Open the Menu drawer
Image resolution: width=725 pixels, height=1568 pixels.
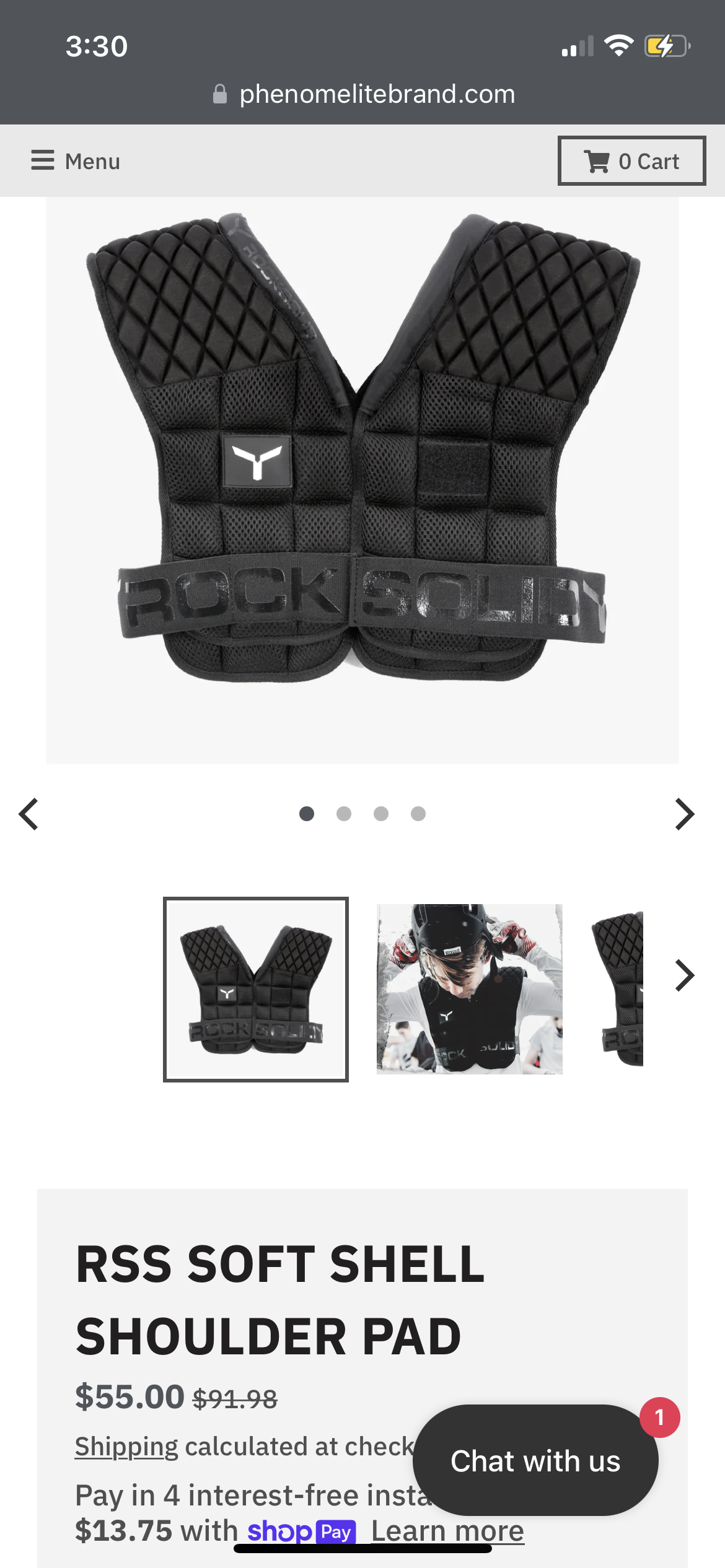[76, 161]
